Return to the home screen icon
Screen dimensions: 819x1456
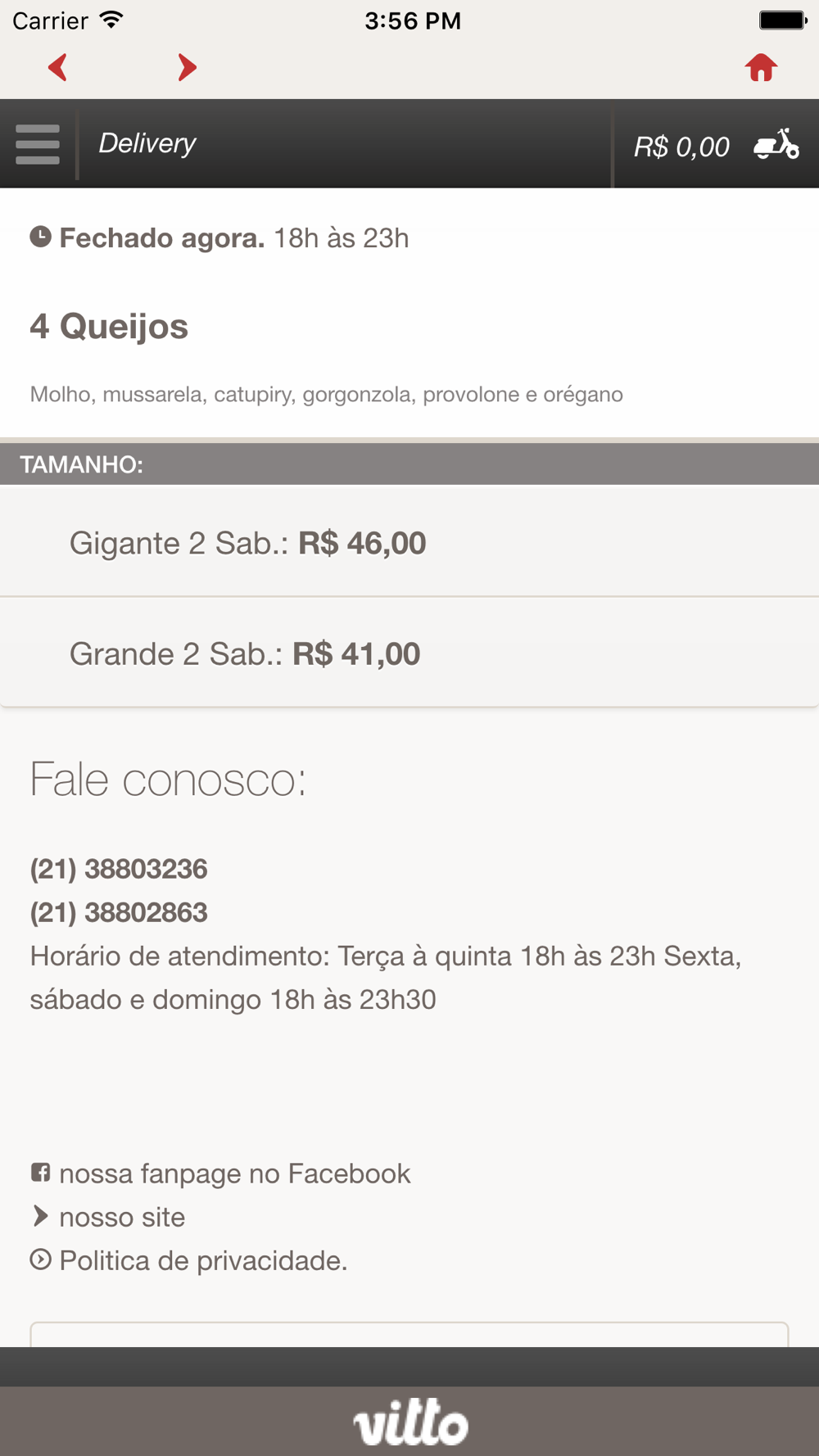[761, 67]
